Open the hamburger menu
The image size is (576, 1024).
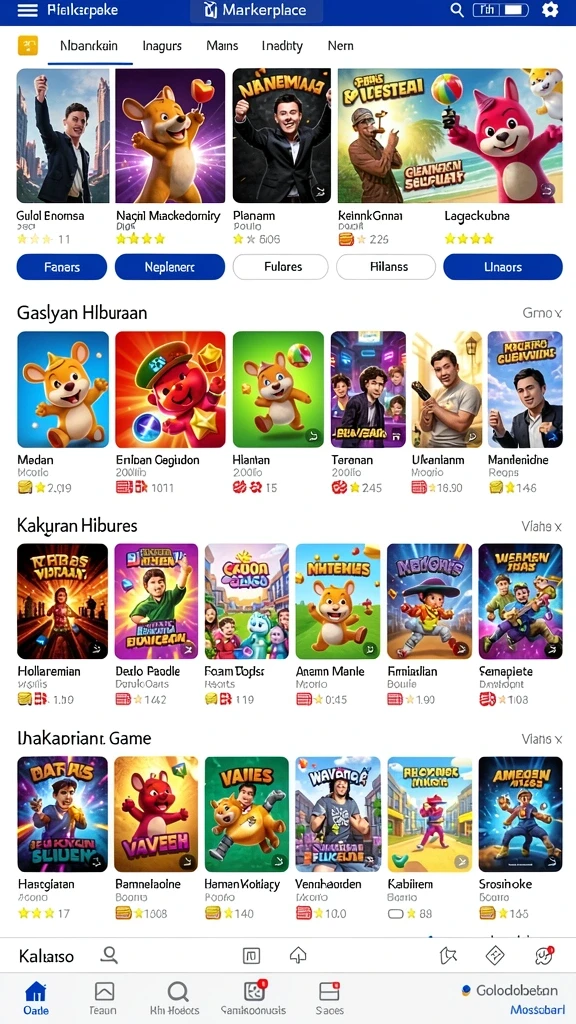(27, 10)
